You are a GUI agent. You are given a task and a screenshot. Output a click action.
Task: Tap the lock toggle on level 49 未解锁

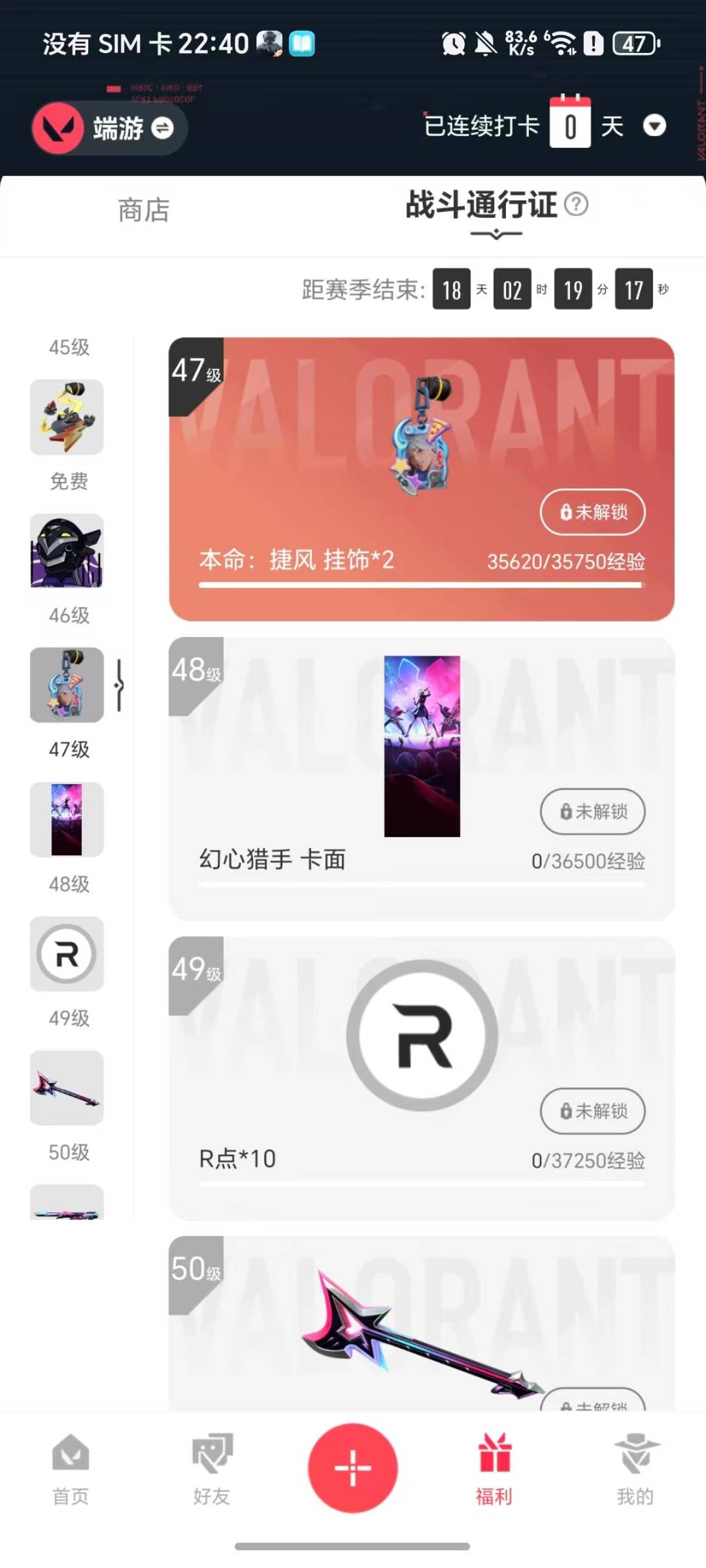(592, 1112)
